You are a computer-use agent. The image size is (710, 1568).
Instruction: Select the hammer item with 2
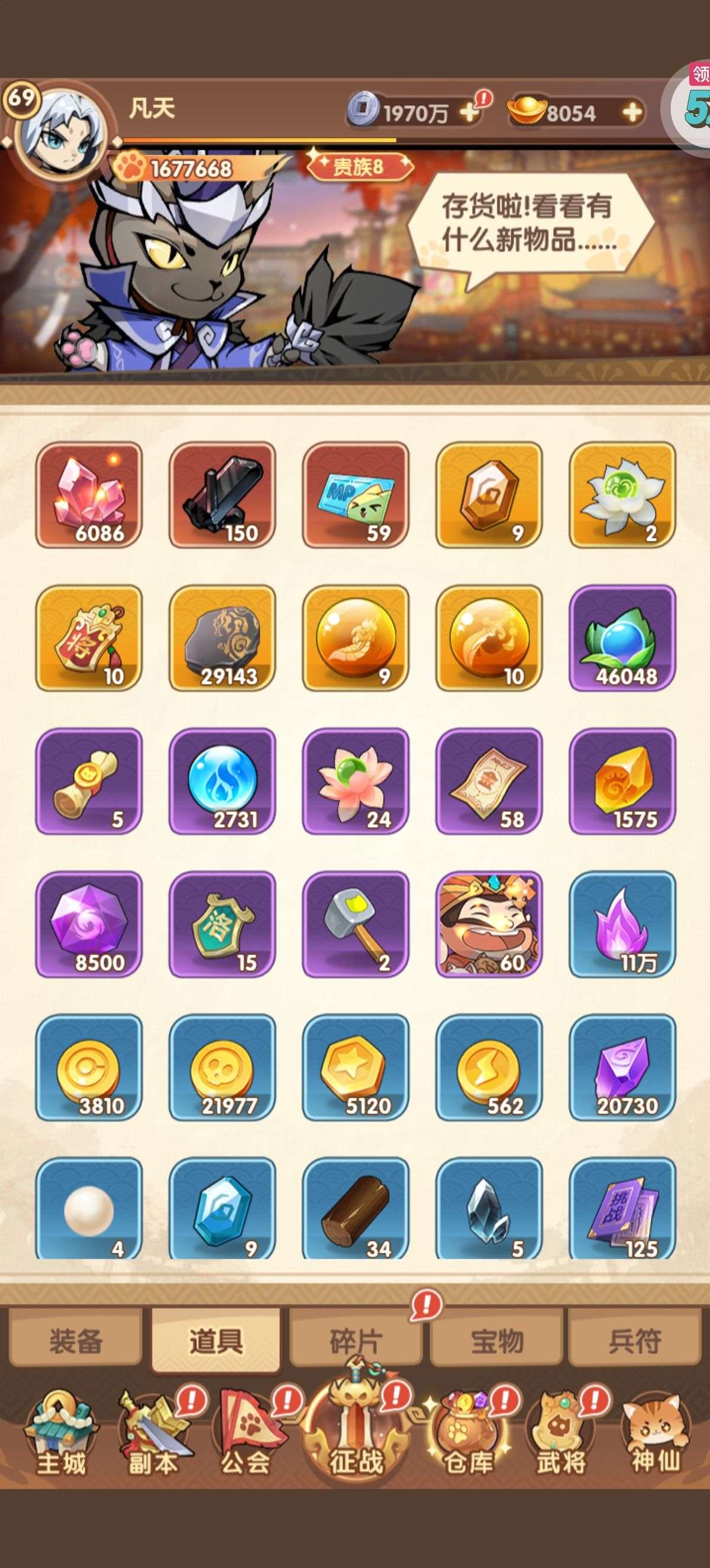356,924
